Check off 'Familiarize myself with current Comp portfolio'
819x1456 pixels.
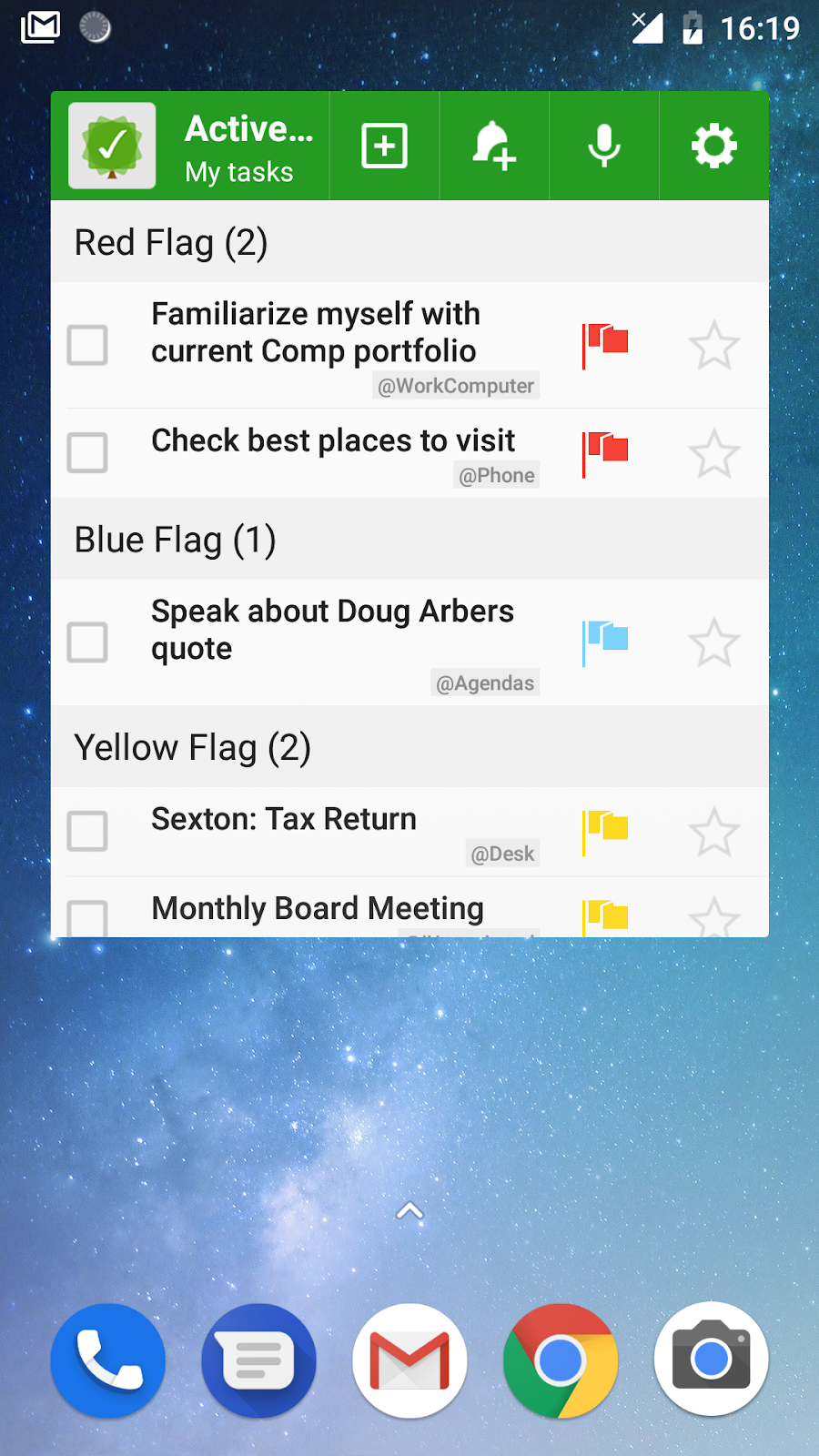point(87,345)
